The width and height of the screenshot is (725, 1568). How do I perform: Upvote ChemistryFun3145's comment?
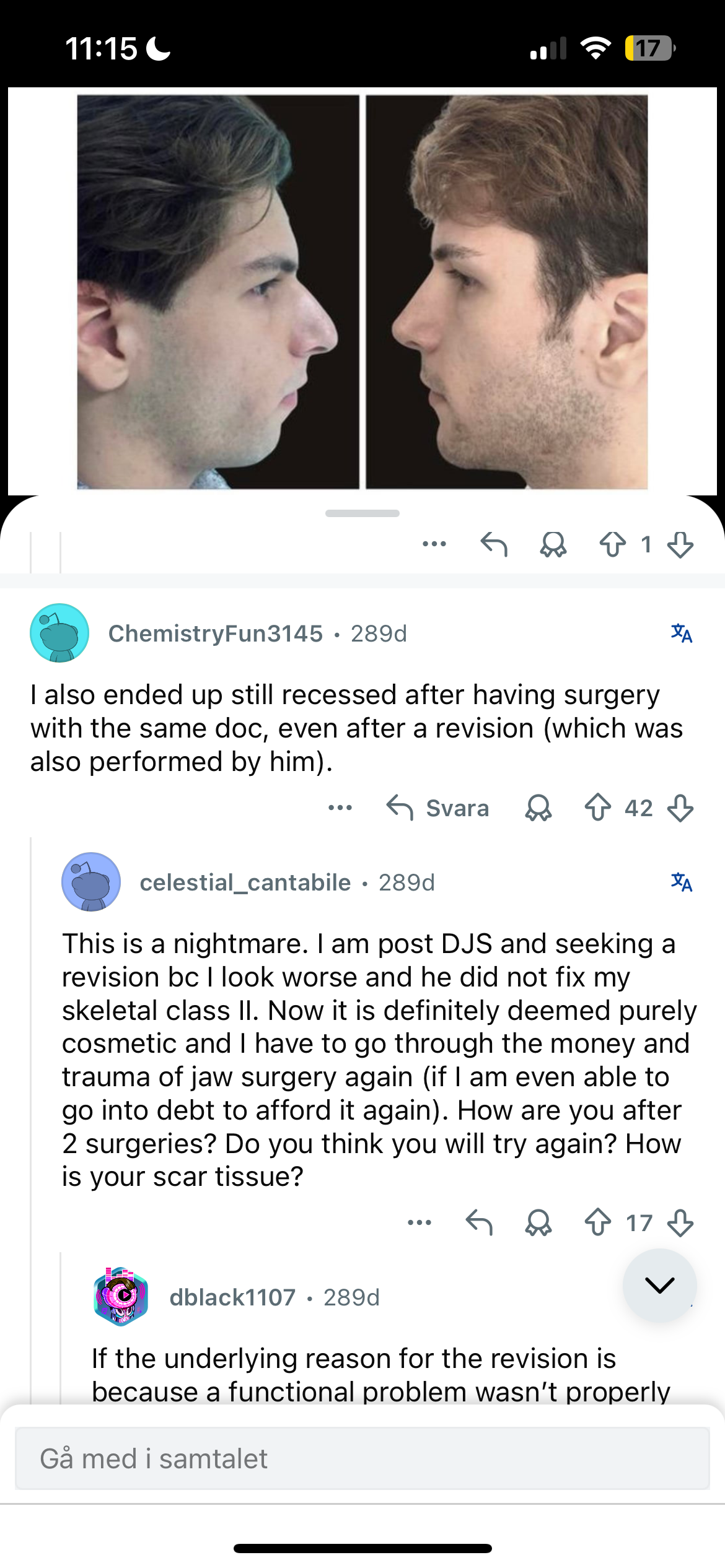click(597, 808)
